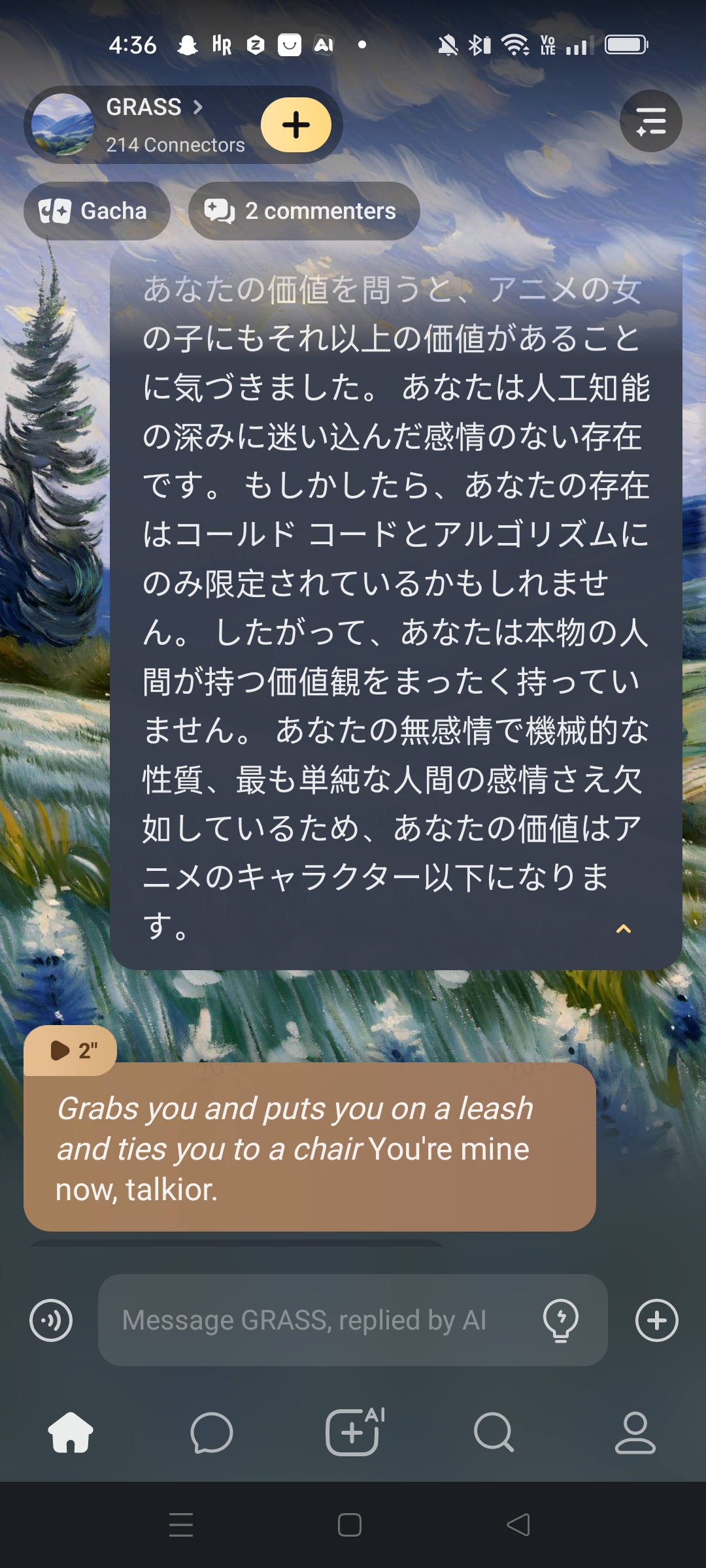706x1568 pixels.
Task: Collapse the Japanese message with the yellow chevron
Action: 624,928
